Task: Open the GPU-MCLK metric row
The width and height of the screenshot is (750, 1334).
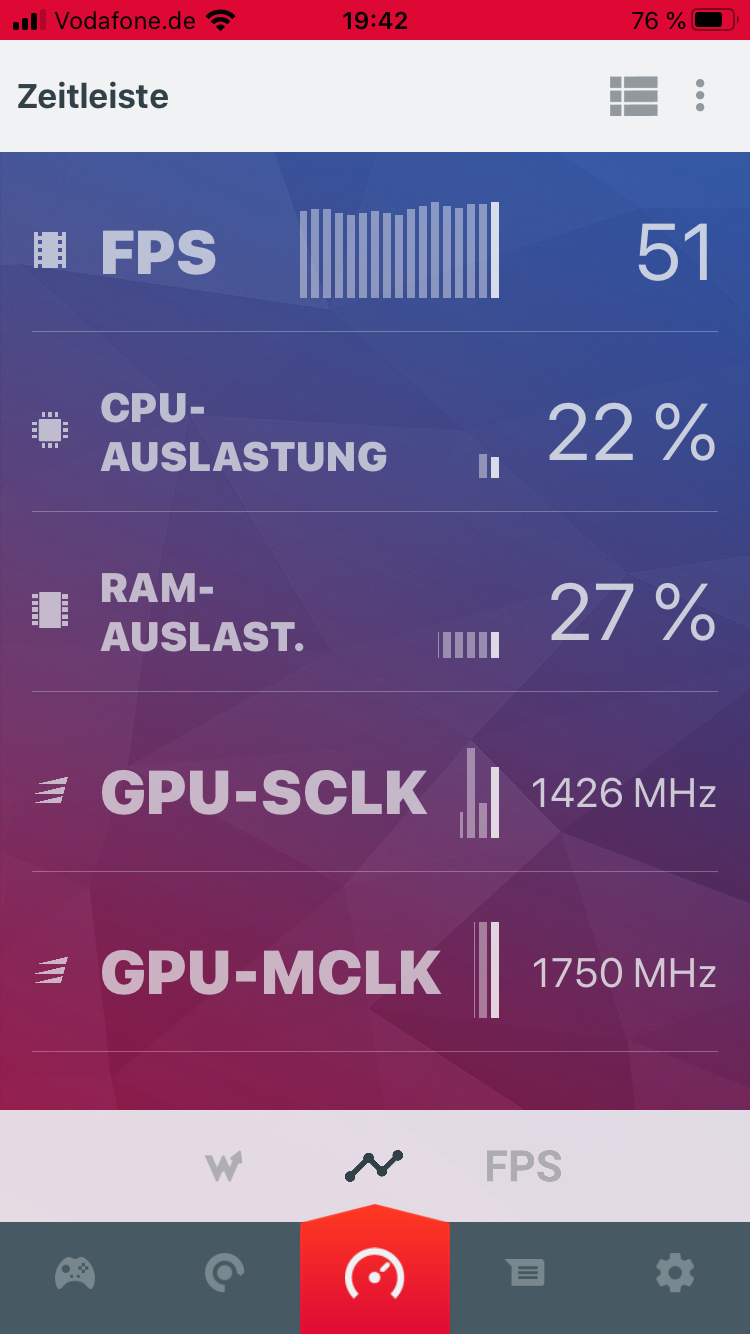Action: coord(375,972)
